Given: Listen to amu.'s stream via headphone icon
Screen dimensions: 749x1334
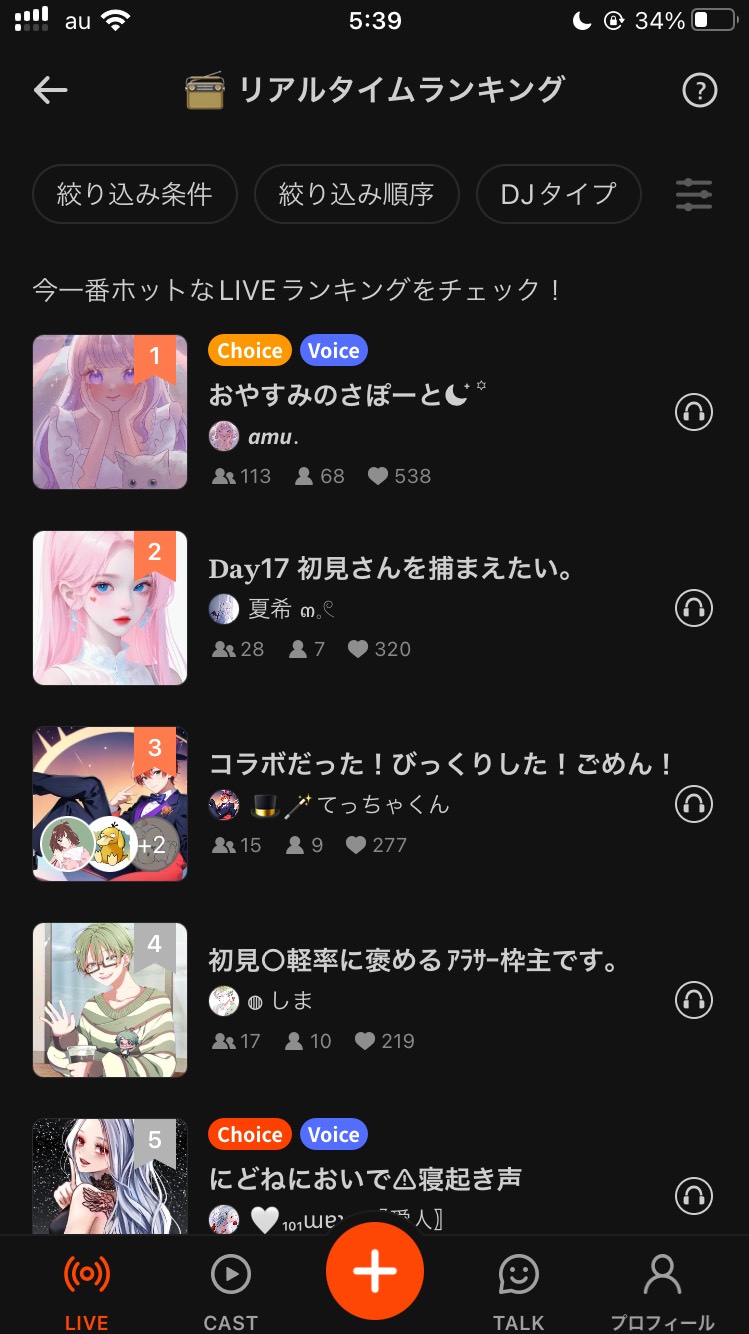Looking at the screenshot, I should pyautogui.click(x=693, y=412).
